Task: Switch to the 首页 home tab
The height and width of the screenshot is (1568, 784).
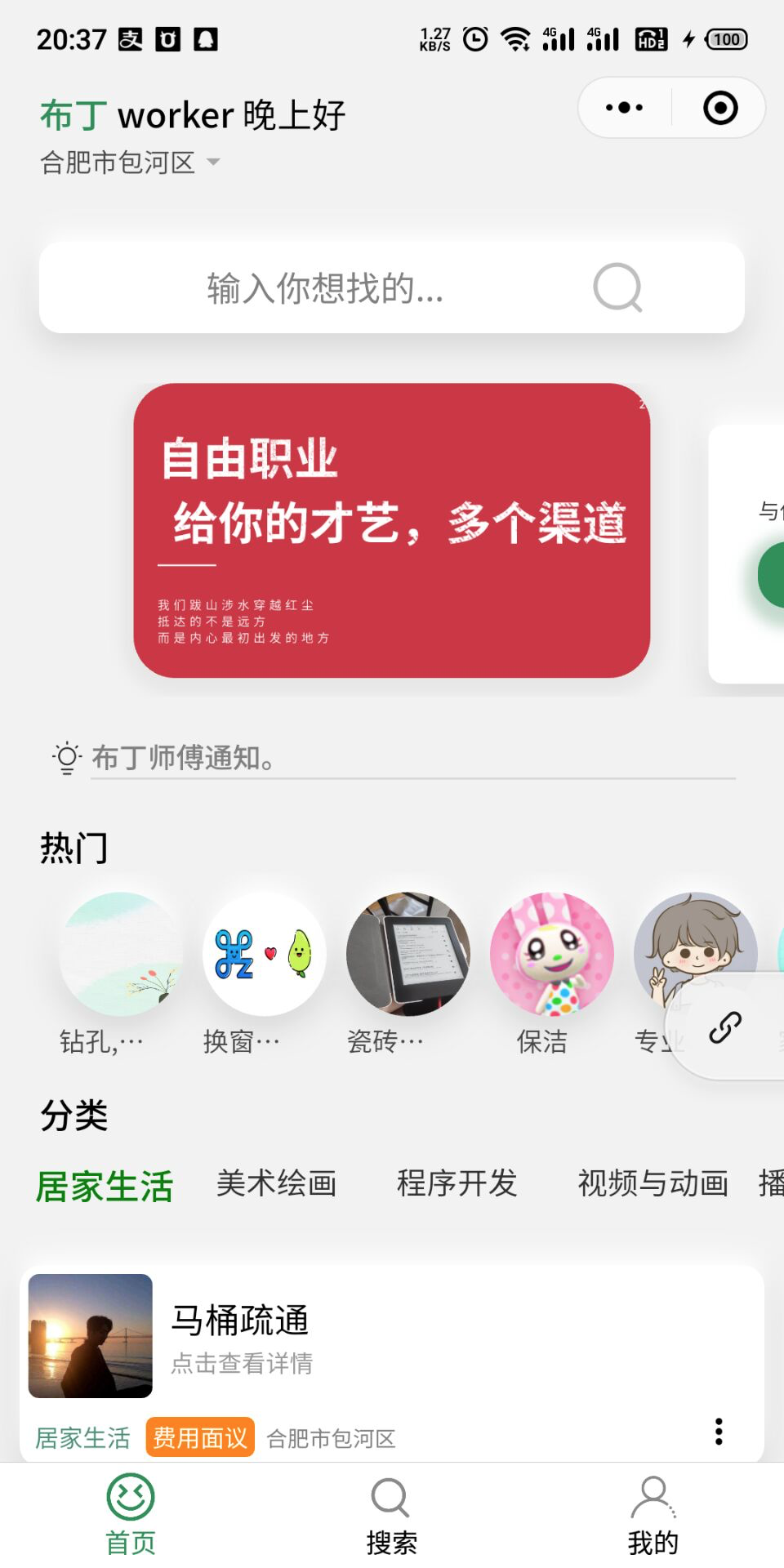Action: (x=131, y=1516)
